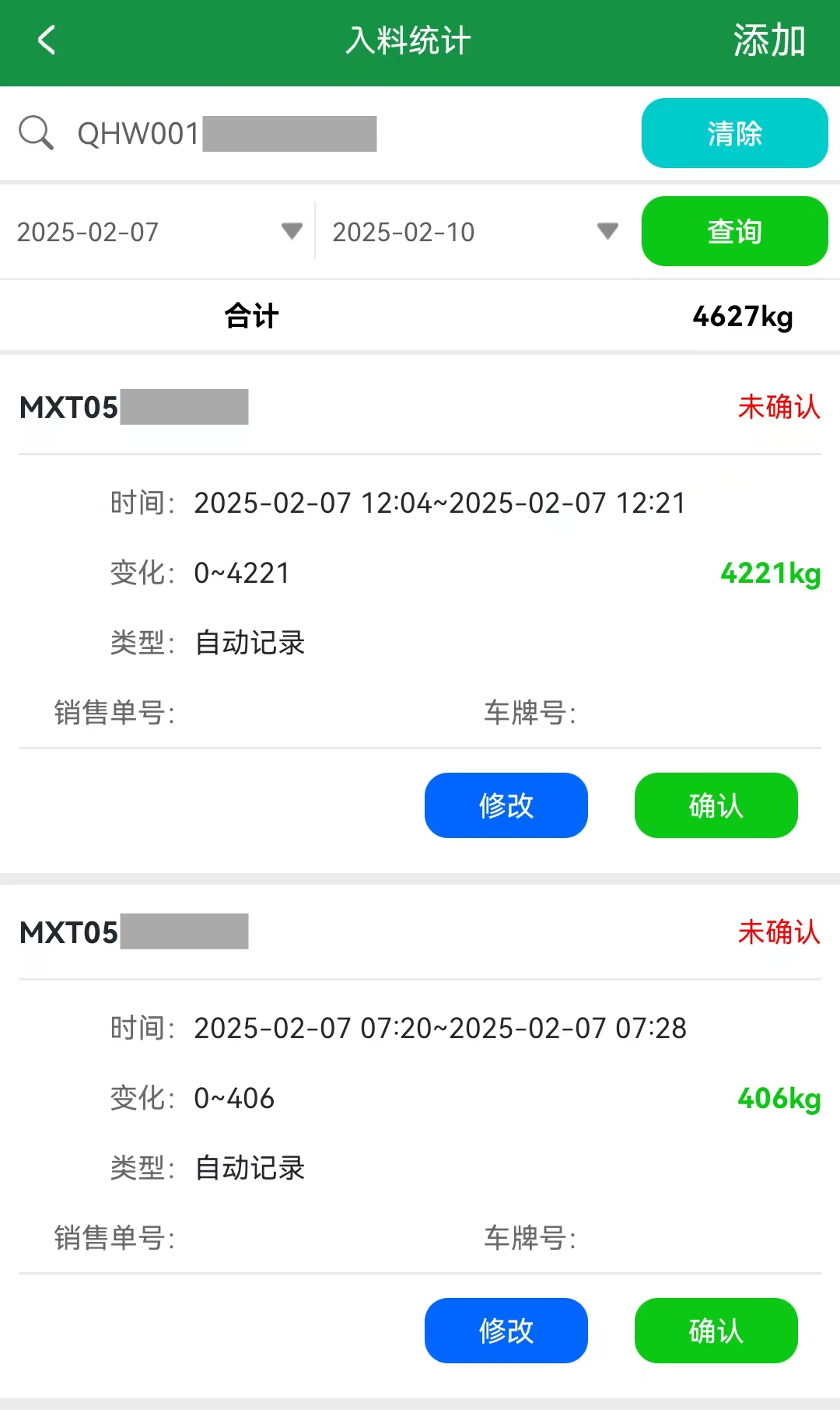Confirm the 406kg record with 确认
This screenshot has height=1410, width=840.
click(x=716, y=1331)
